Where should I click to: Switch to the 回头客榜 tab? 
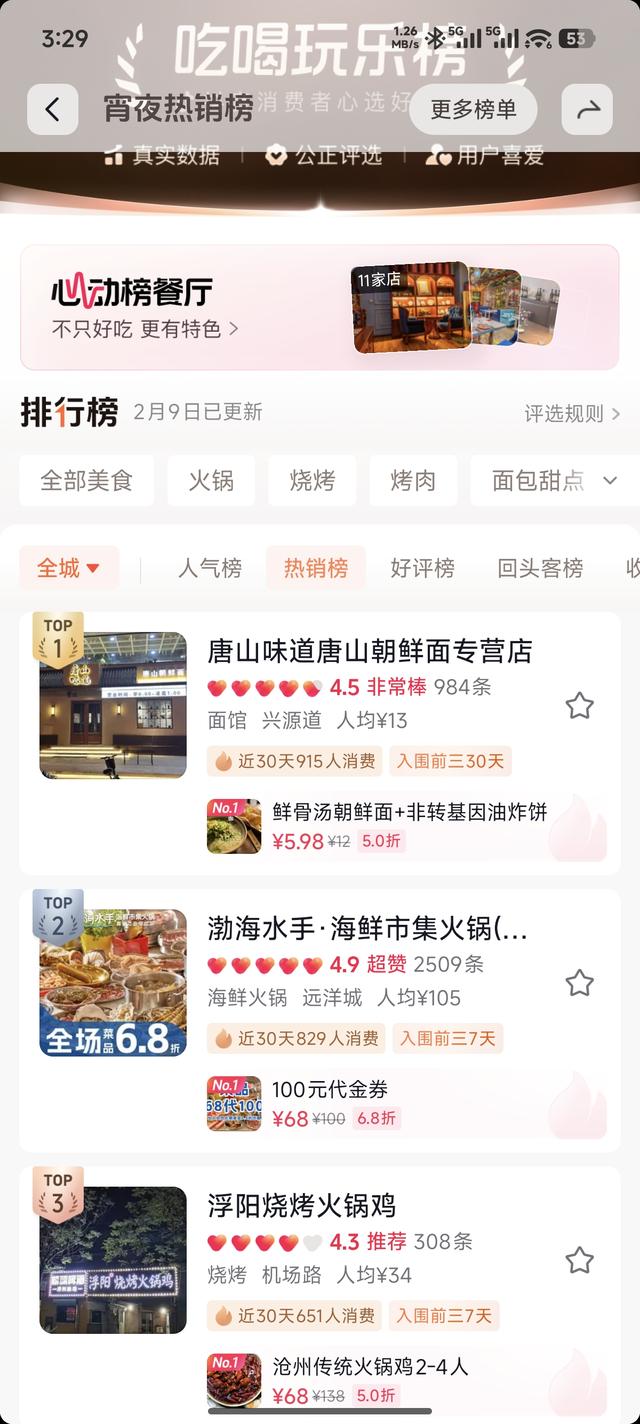540,568
